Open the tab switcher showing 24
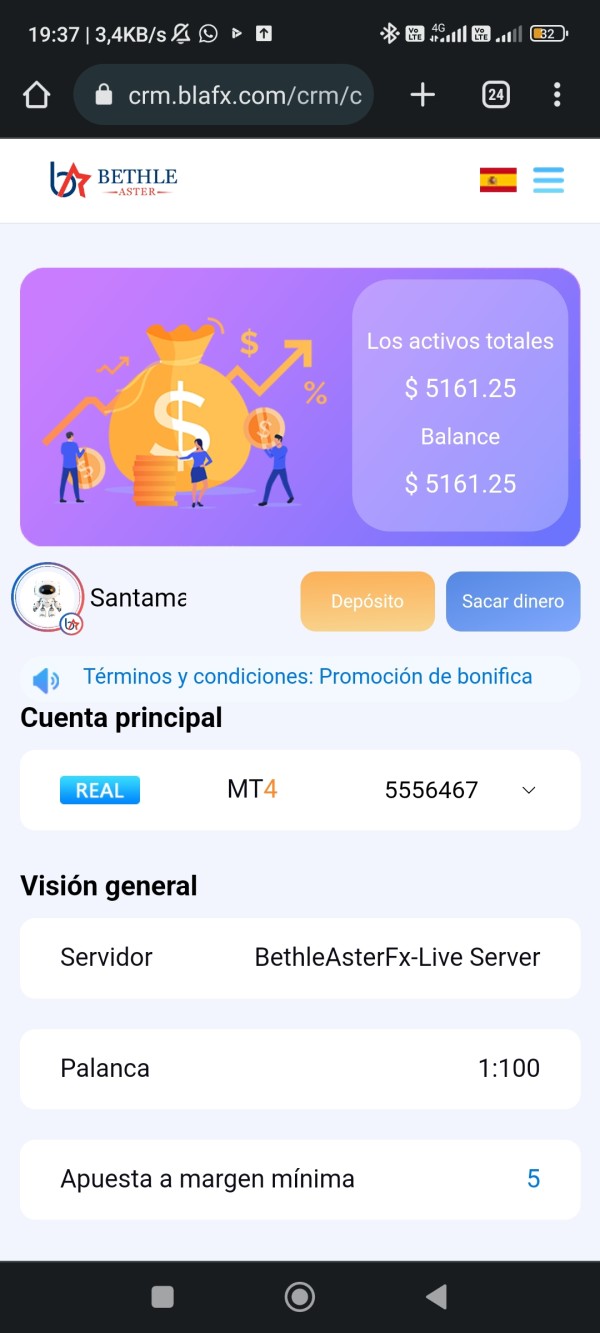The image size is (600, 1333). pos(496,95)
